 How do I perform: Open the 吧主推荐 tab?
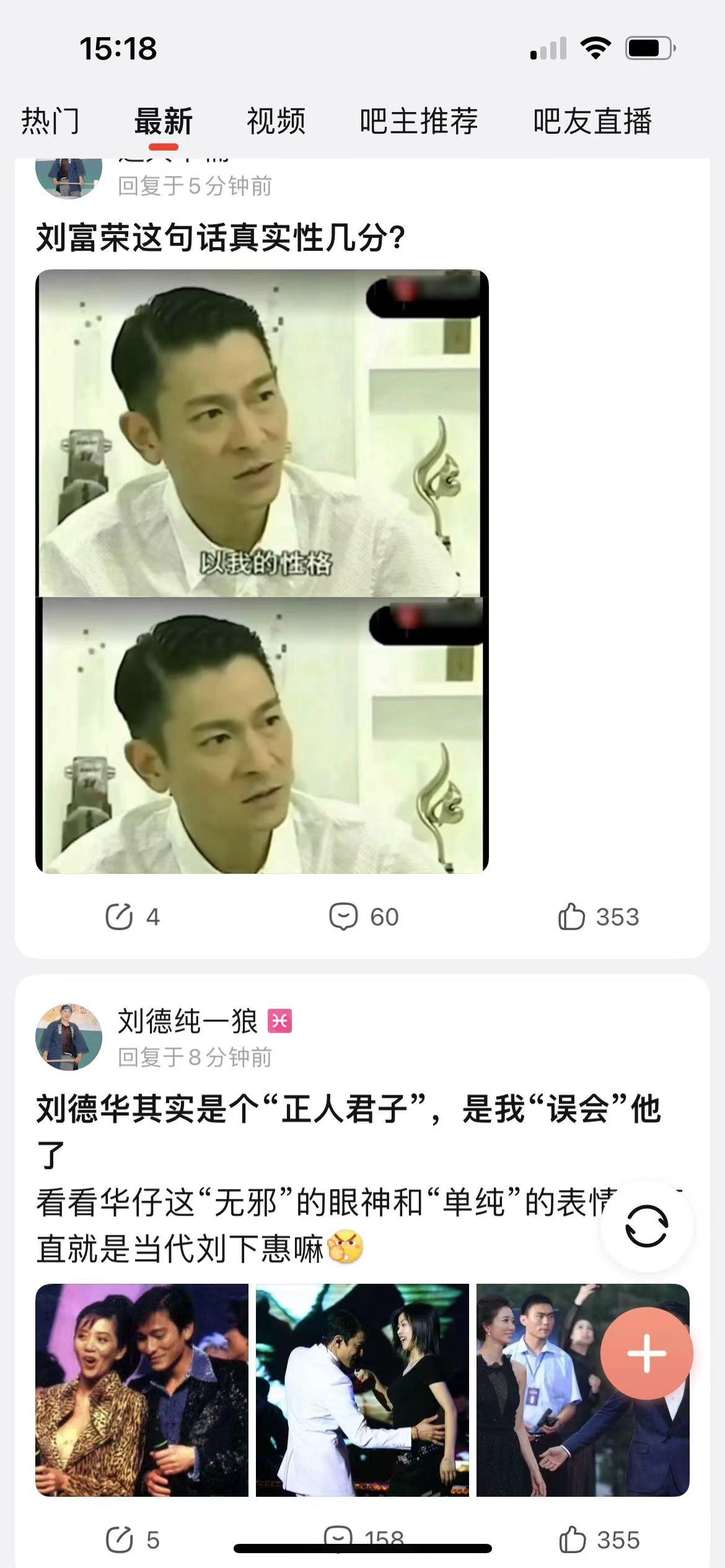[419, 121]
